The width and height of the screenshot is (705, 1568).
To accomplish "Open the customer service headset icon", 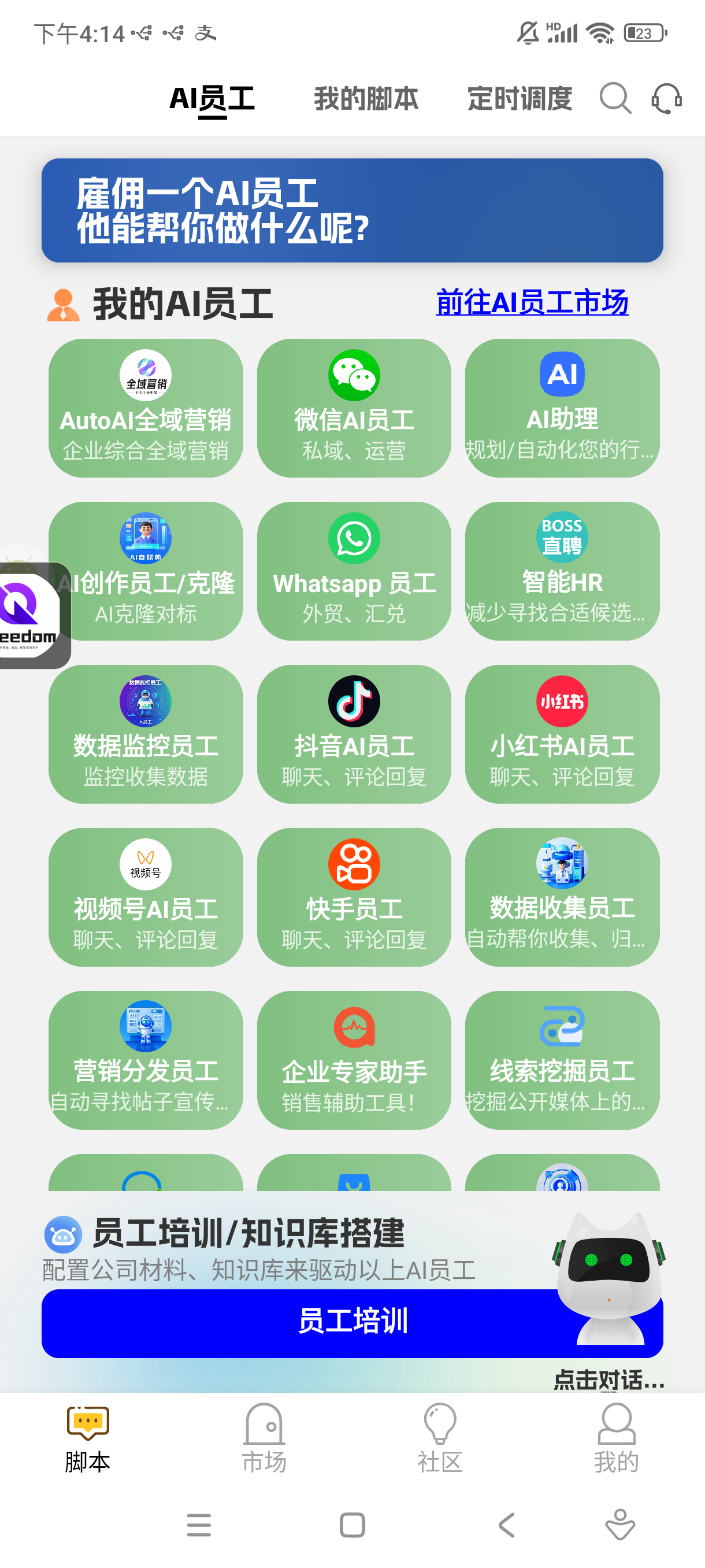I will point(666,99).
